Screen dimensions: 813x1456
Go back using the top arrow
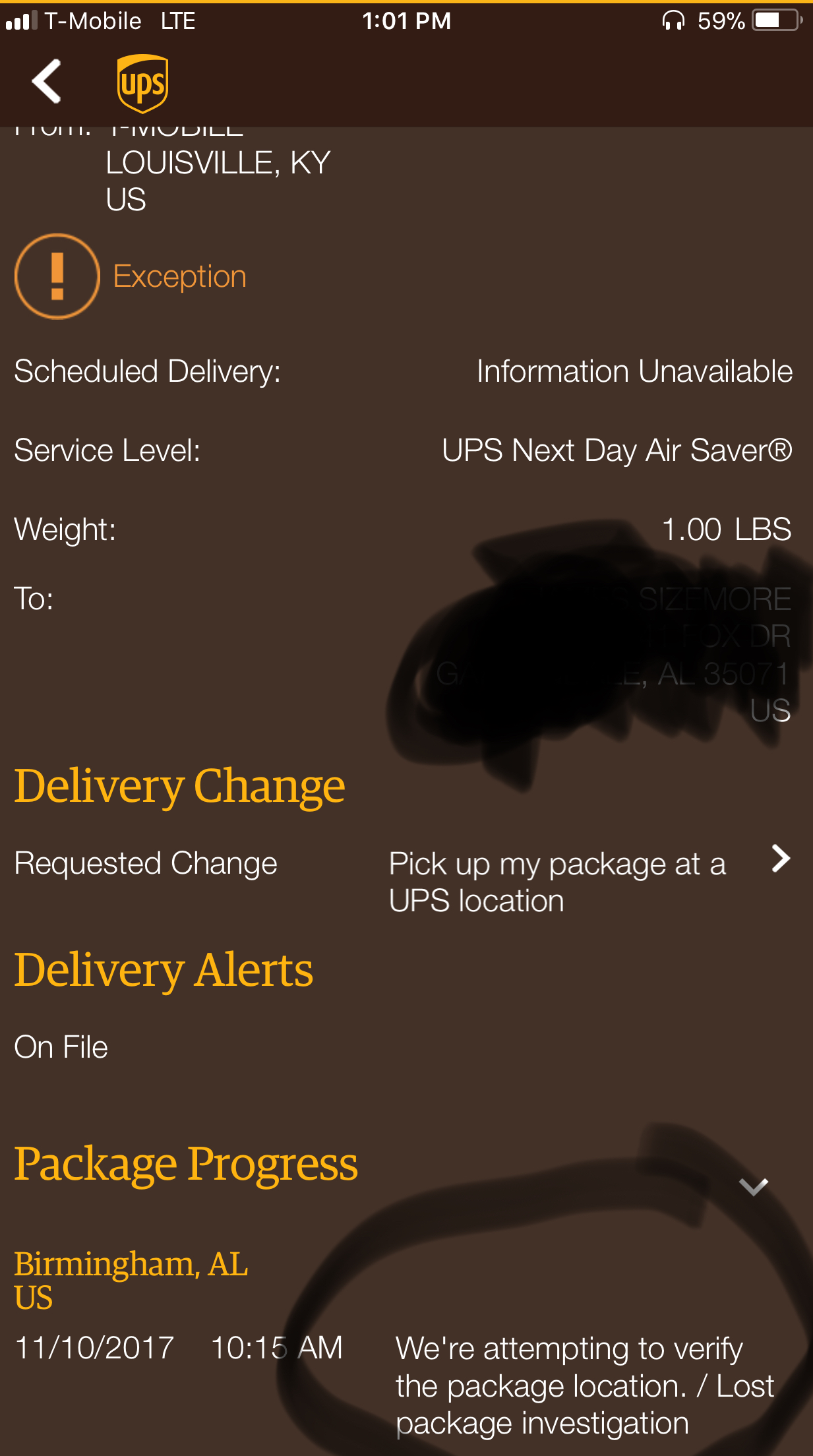47,82
